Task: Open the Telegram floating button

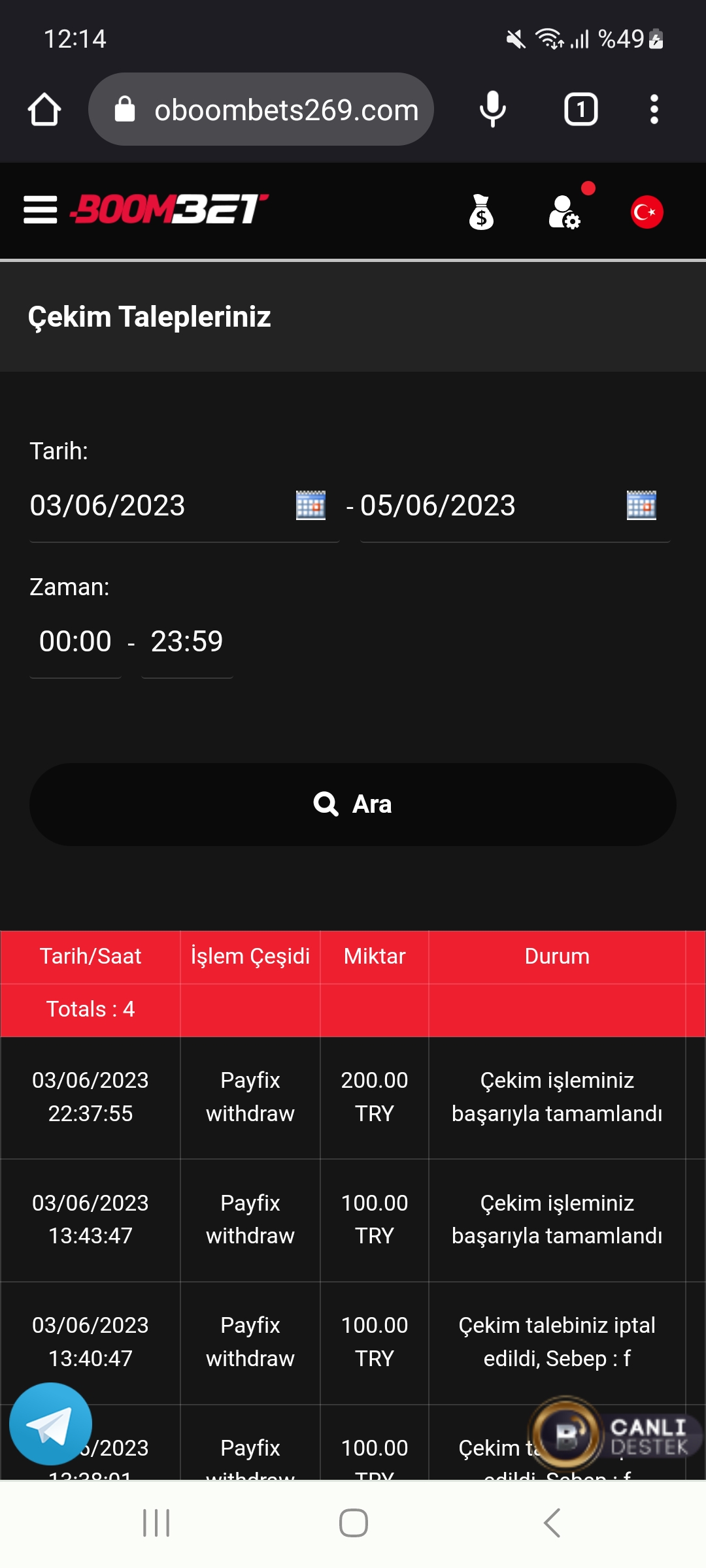Action: click(x=50, y=1424)
